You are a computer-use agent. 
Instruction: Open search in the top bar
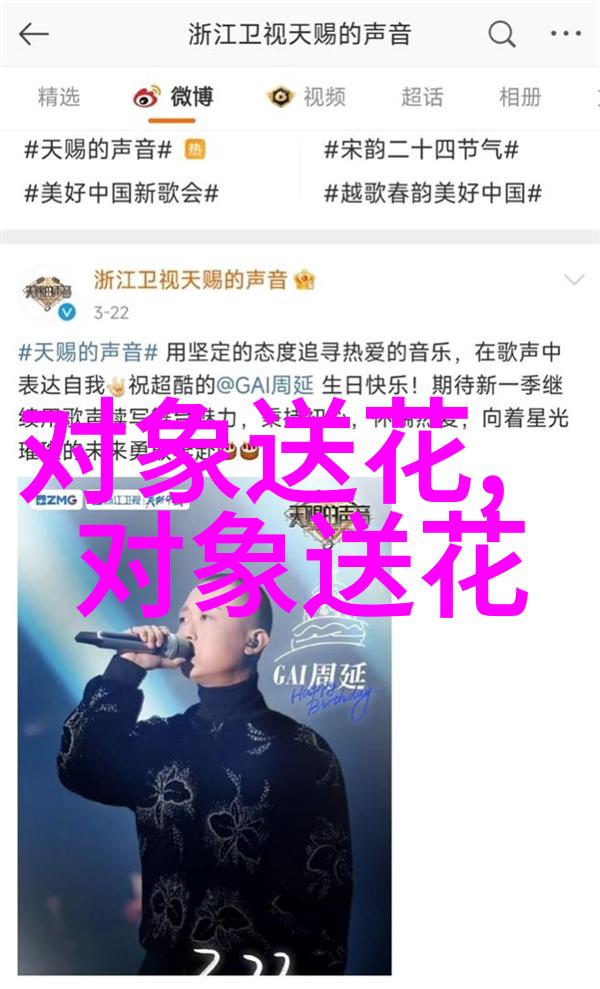[501, 35]
